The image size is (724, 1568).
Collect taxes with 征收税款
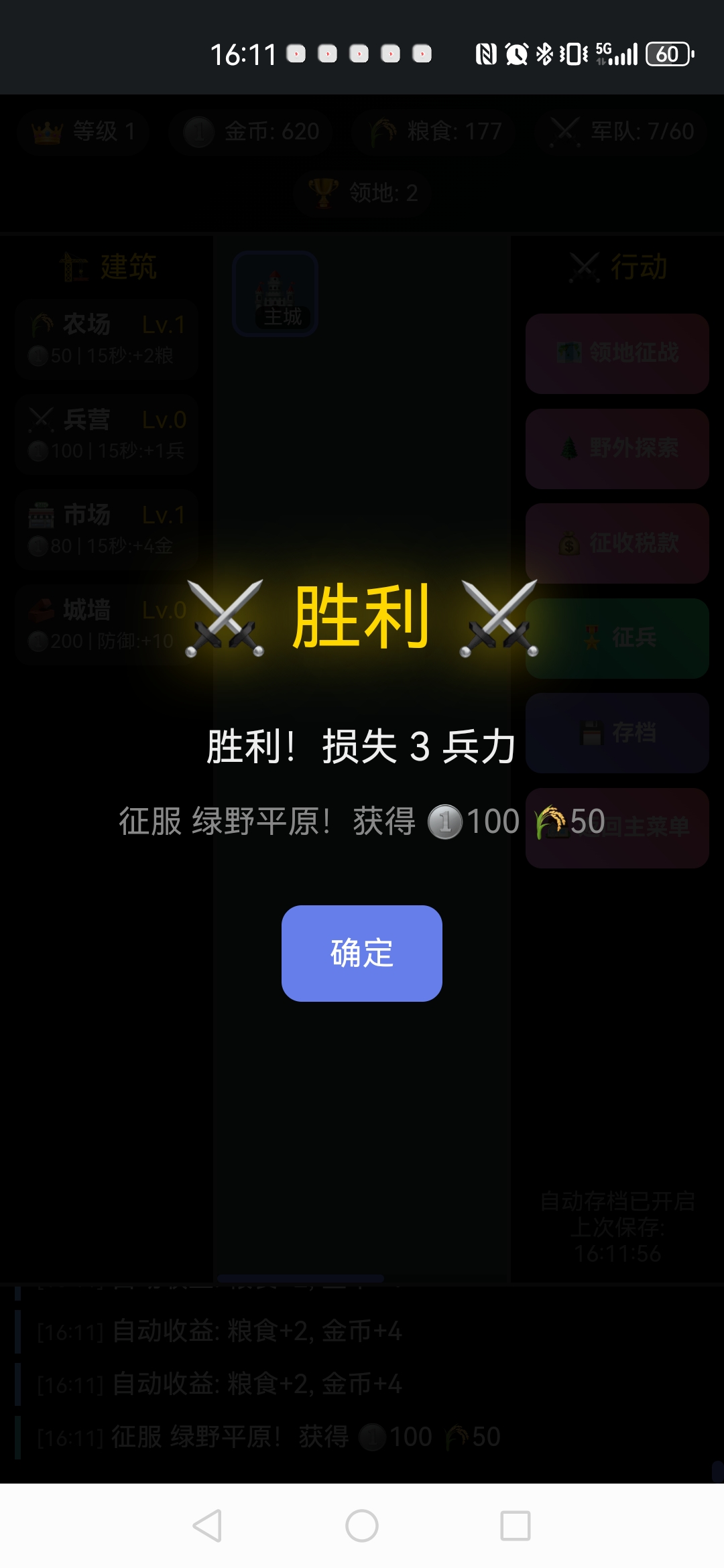coord(617,544)
